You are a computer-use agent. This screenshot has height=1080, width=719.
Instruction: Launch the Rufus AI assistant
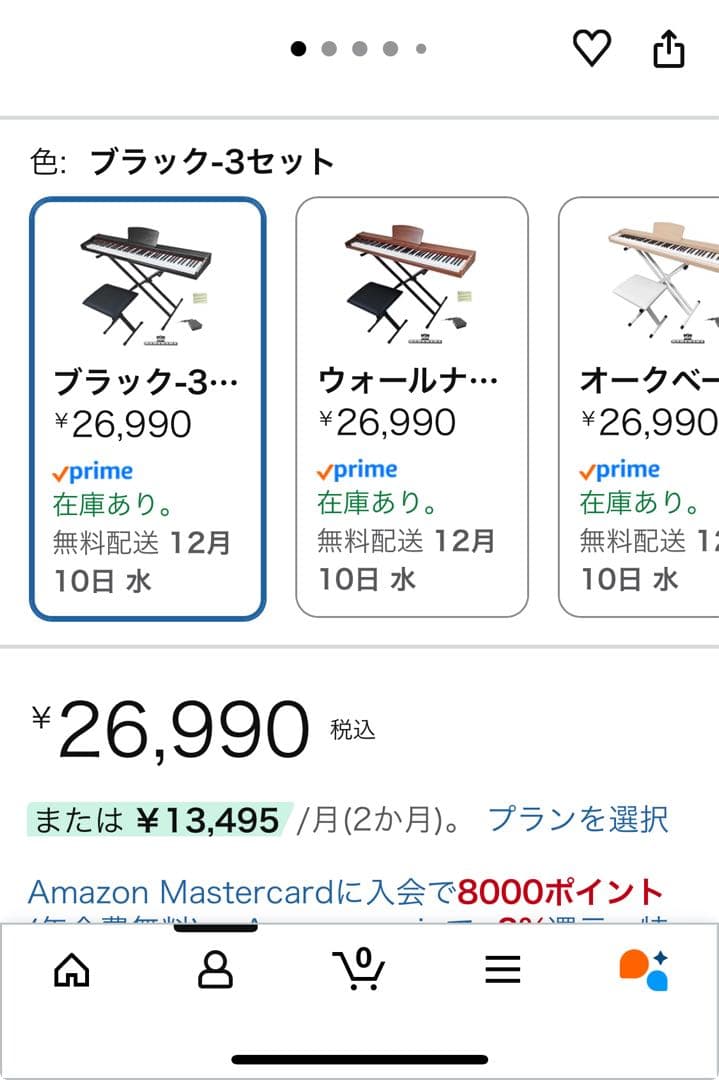pos(644,969)
